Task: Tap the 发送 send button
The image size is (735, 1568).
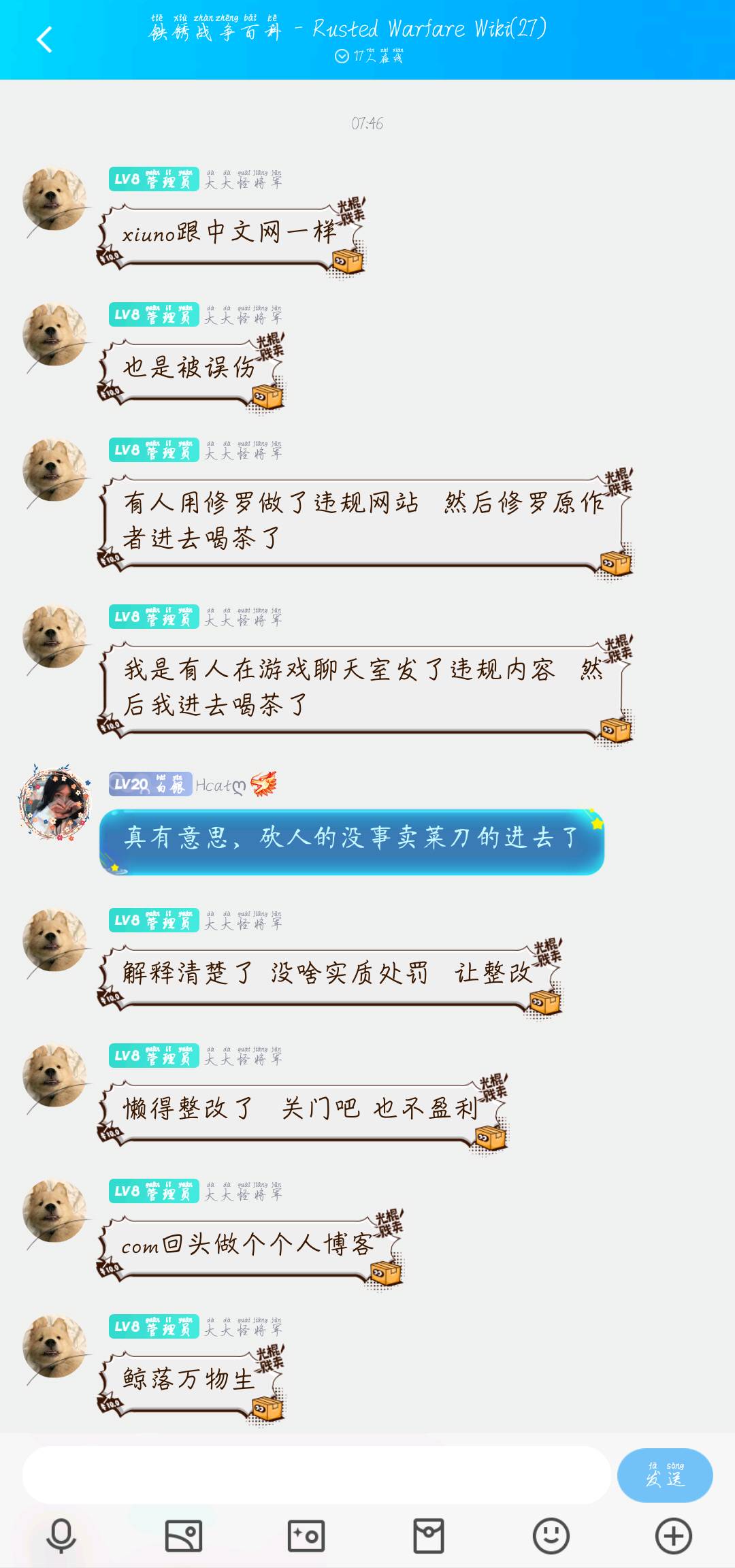Action: pos(664,1475)
